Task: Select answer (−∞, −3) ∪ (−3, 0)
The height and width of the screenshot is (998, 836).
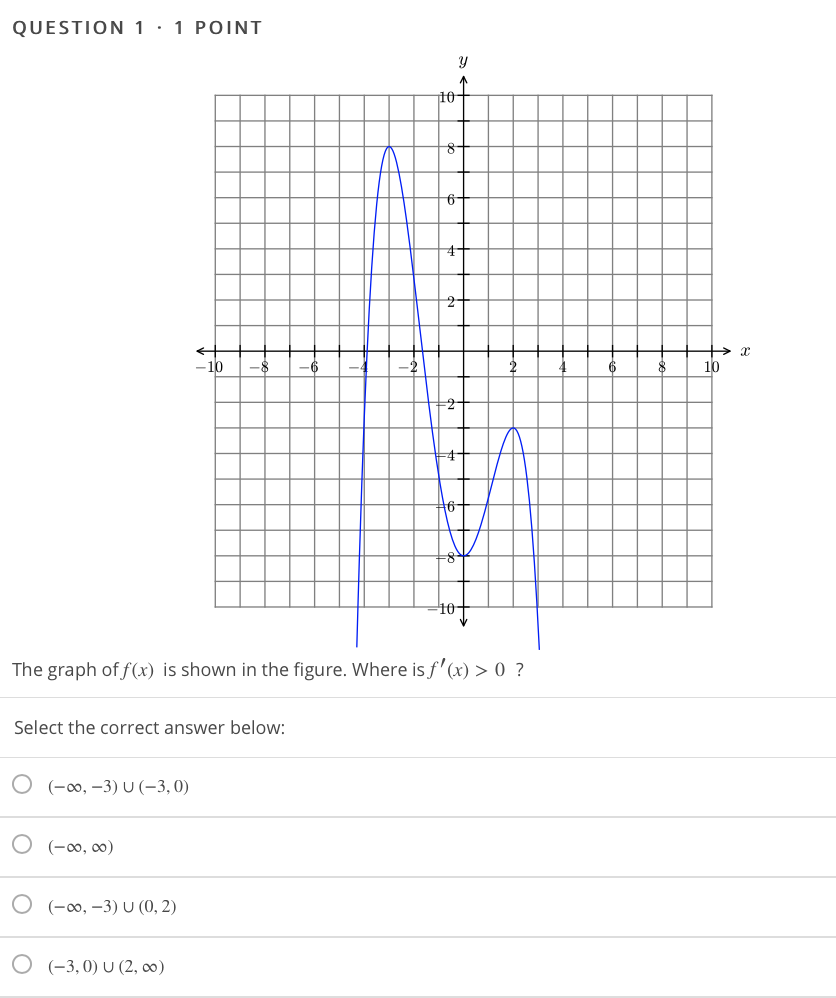Action: pos(23,786)
